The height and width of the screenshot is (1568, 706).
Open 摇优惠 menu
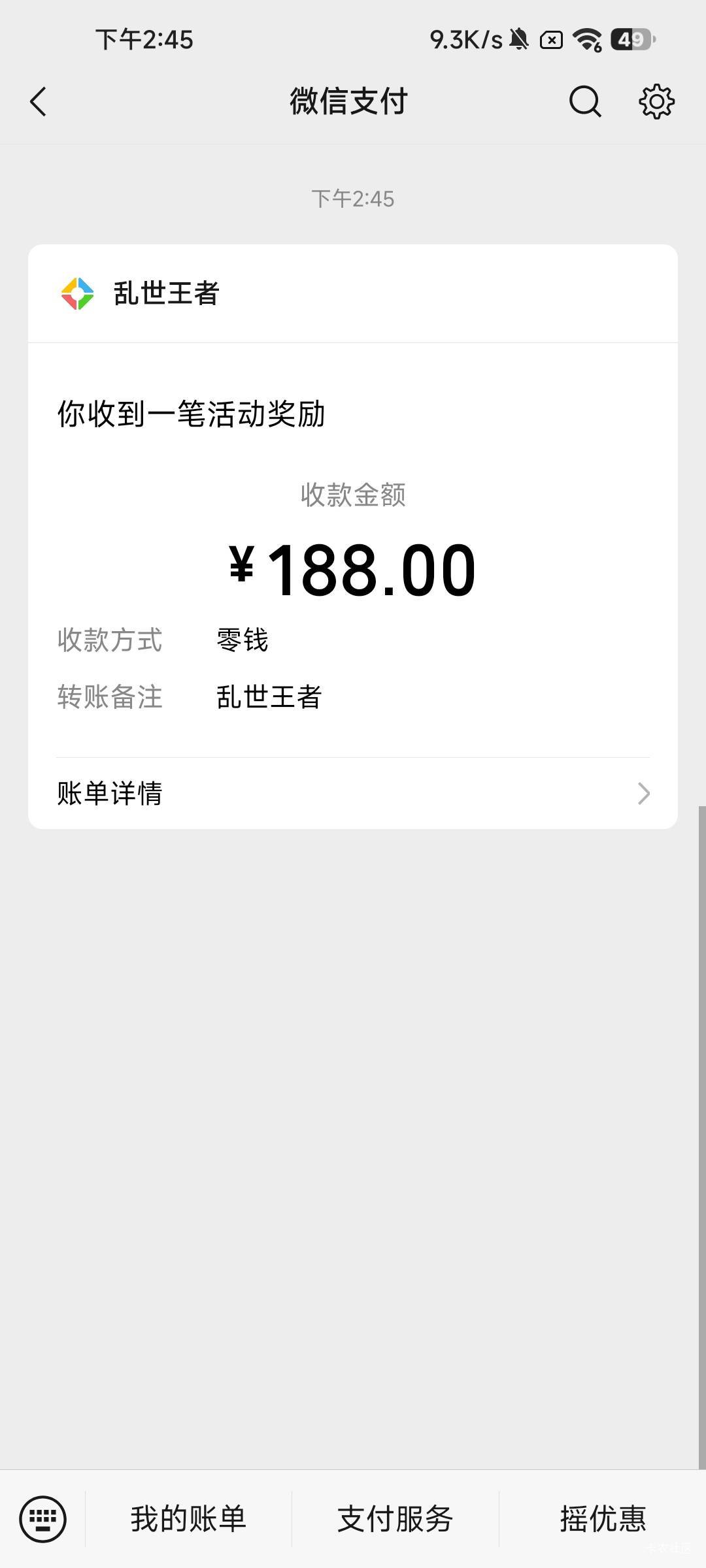(x=602, y=1518)
